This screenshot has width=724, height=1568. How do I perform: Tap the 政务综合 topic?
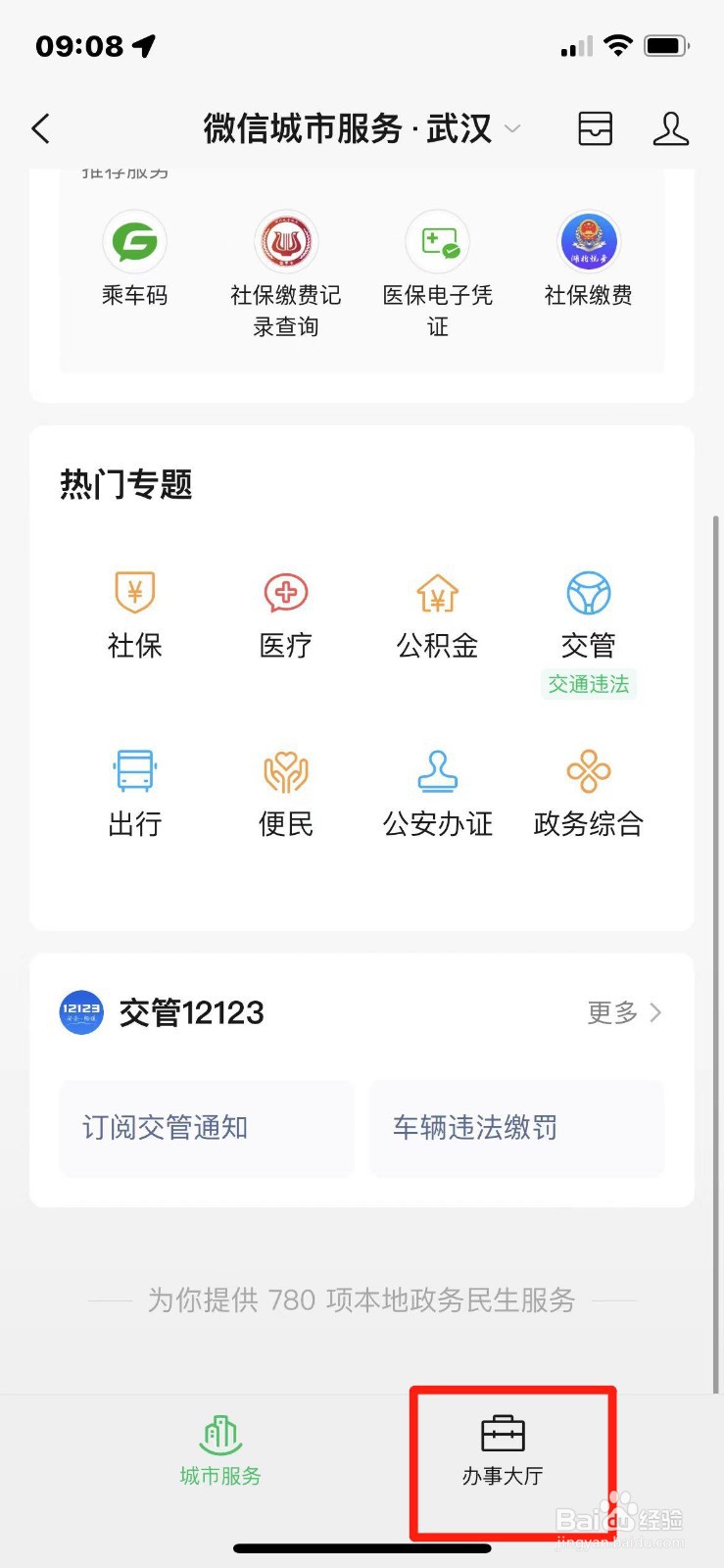588,793
